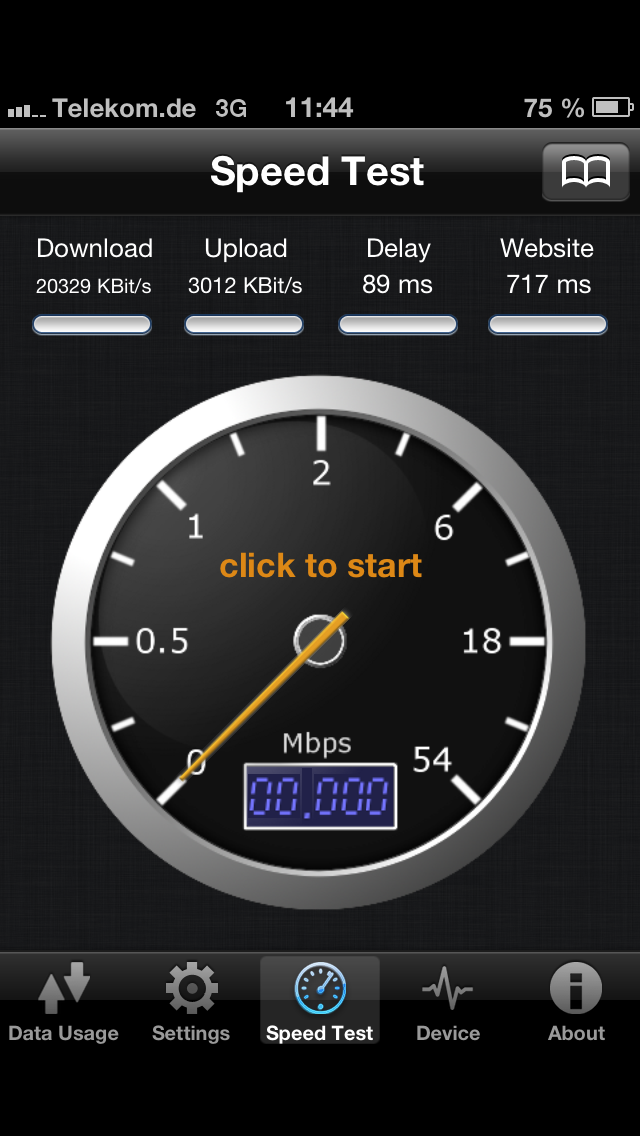This screenshot has height=1136, width=640.
Task: Open the About tab
Action: point(576,1002)
